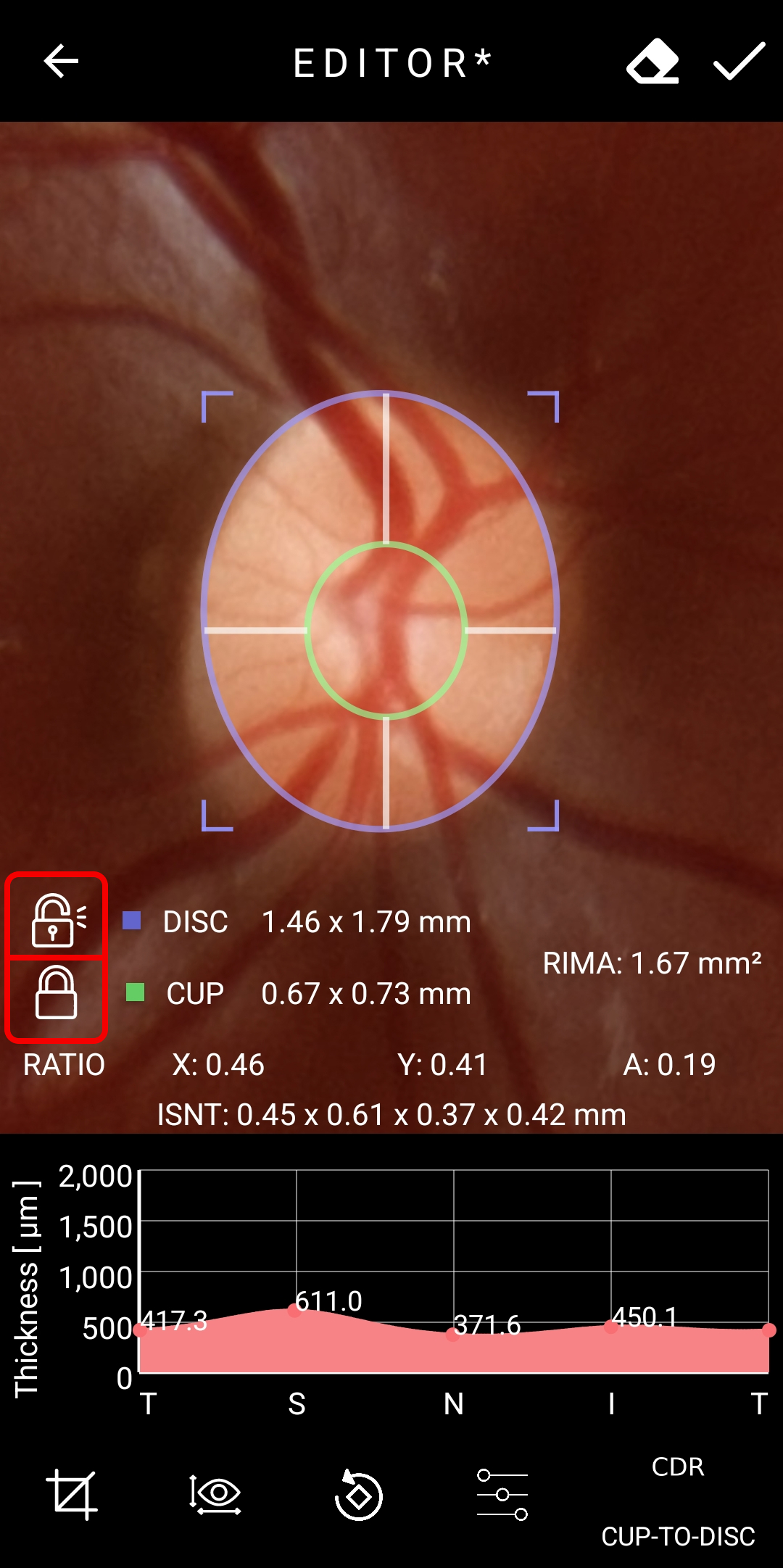The height and width of the screenshot is (1568, 783).
Task: Toggle the cup lock padlock
Action: pyautogui.click(x=57, y=995)
